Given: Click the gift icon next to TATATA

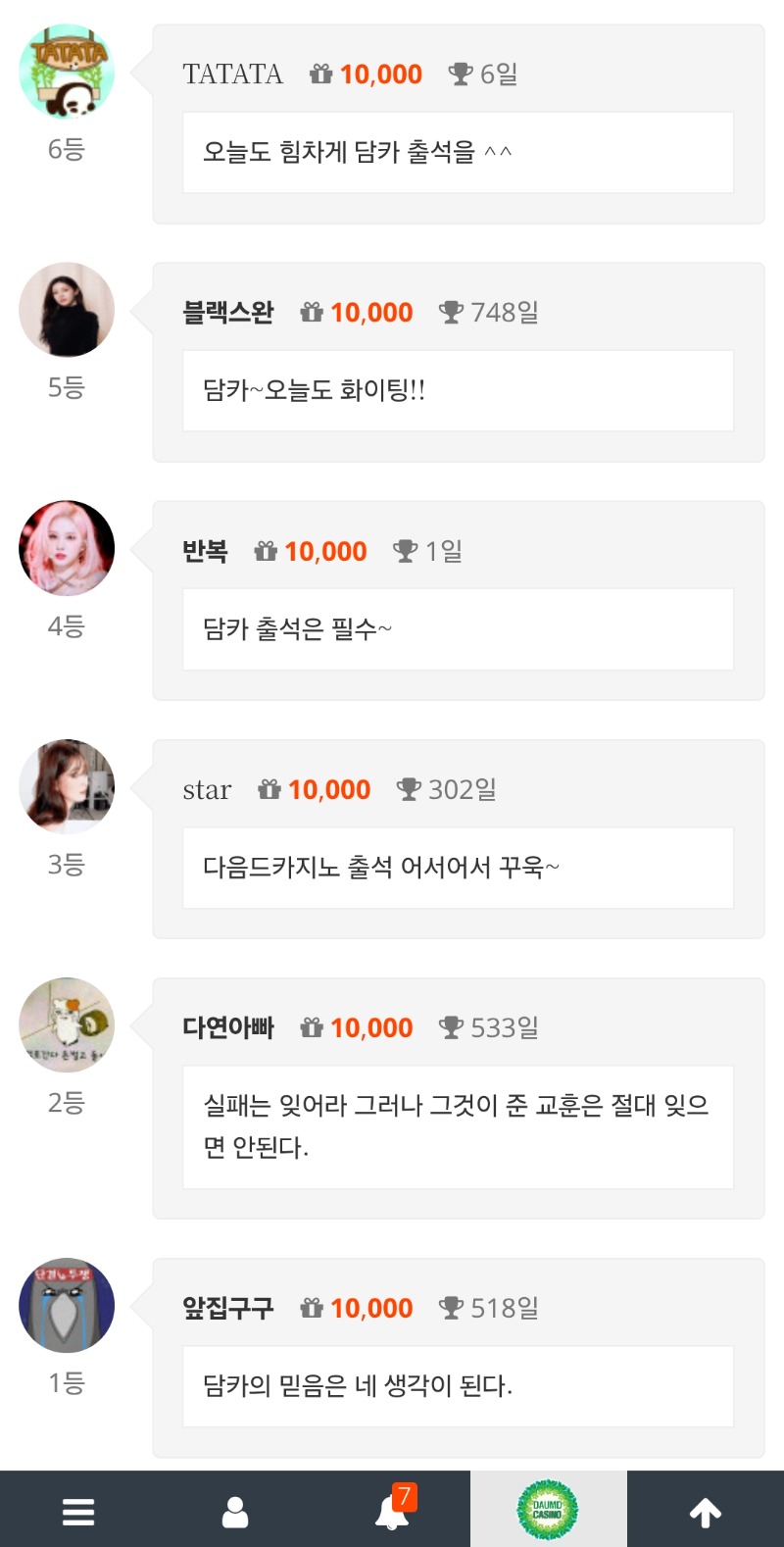Looking at the screenshot, I should 320,73.
